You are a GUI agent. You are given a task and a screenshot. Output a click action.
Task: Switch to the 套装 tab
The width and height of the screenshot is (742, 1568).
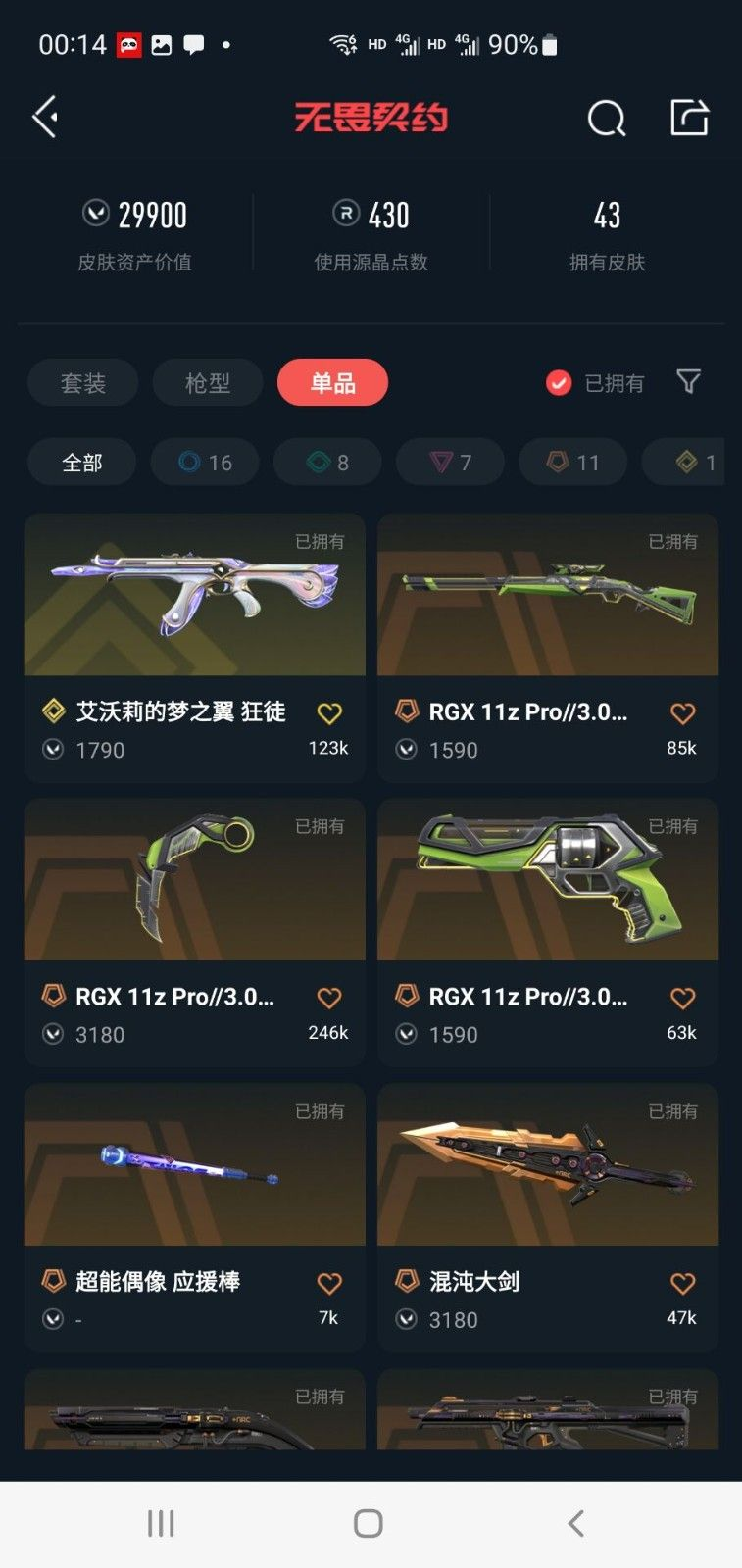tap(82, 383)
